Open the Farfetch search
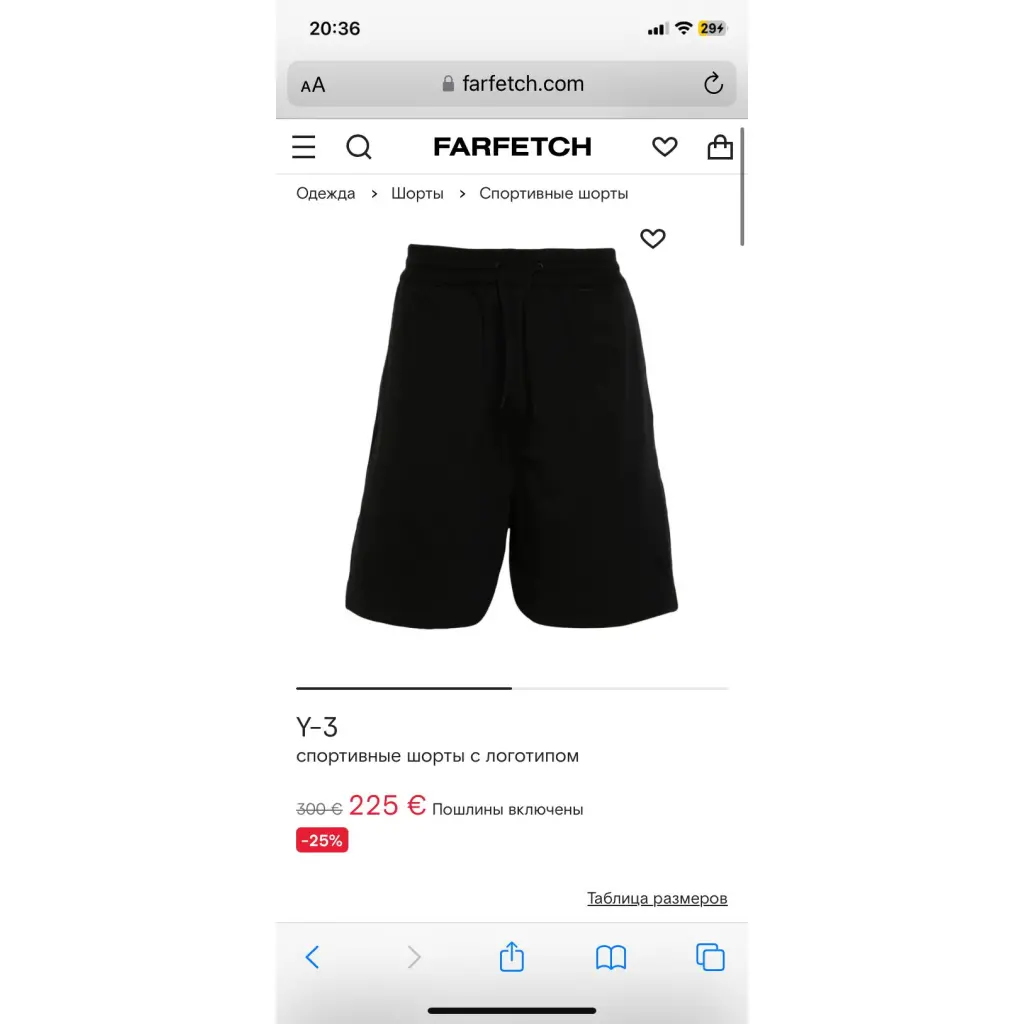Image resolution: width=1024 pixels, height=1024 pixels. coord(359,147)
